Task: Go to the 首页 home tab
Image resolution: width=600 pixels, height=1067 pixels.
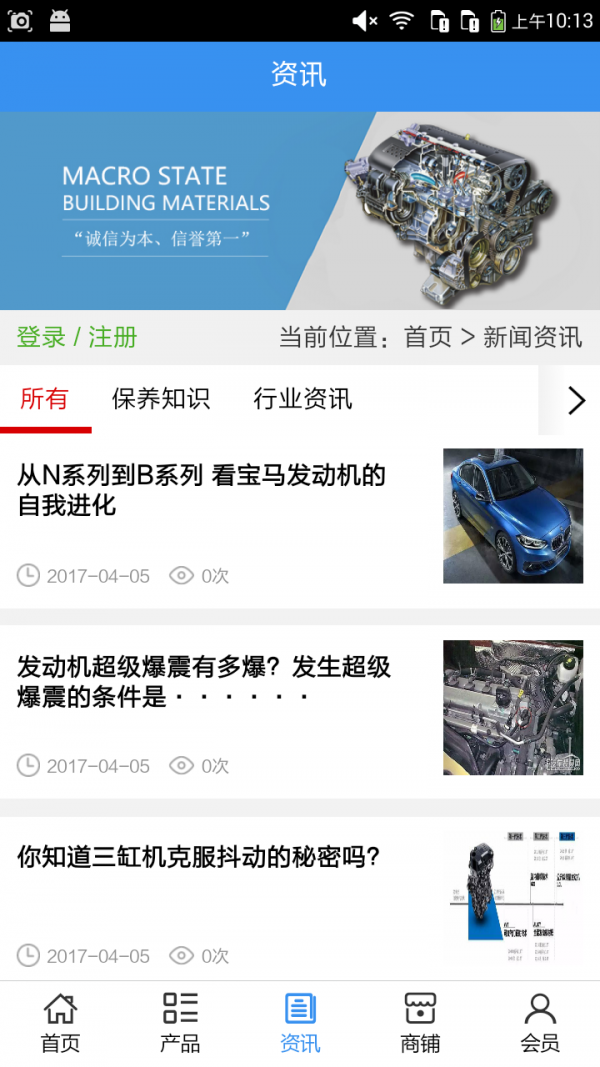Action: (60, 1022)
